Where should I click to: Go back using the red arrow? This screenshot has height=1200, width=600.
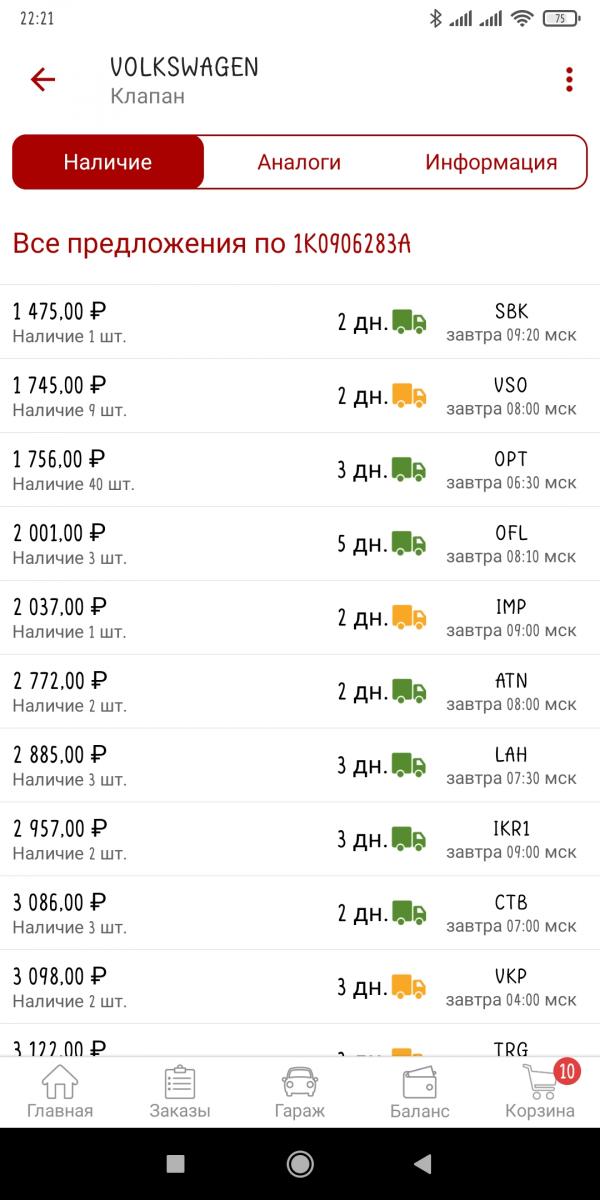pos(43,80)
